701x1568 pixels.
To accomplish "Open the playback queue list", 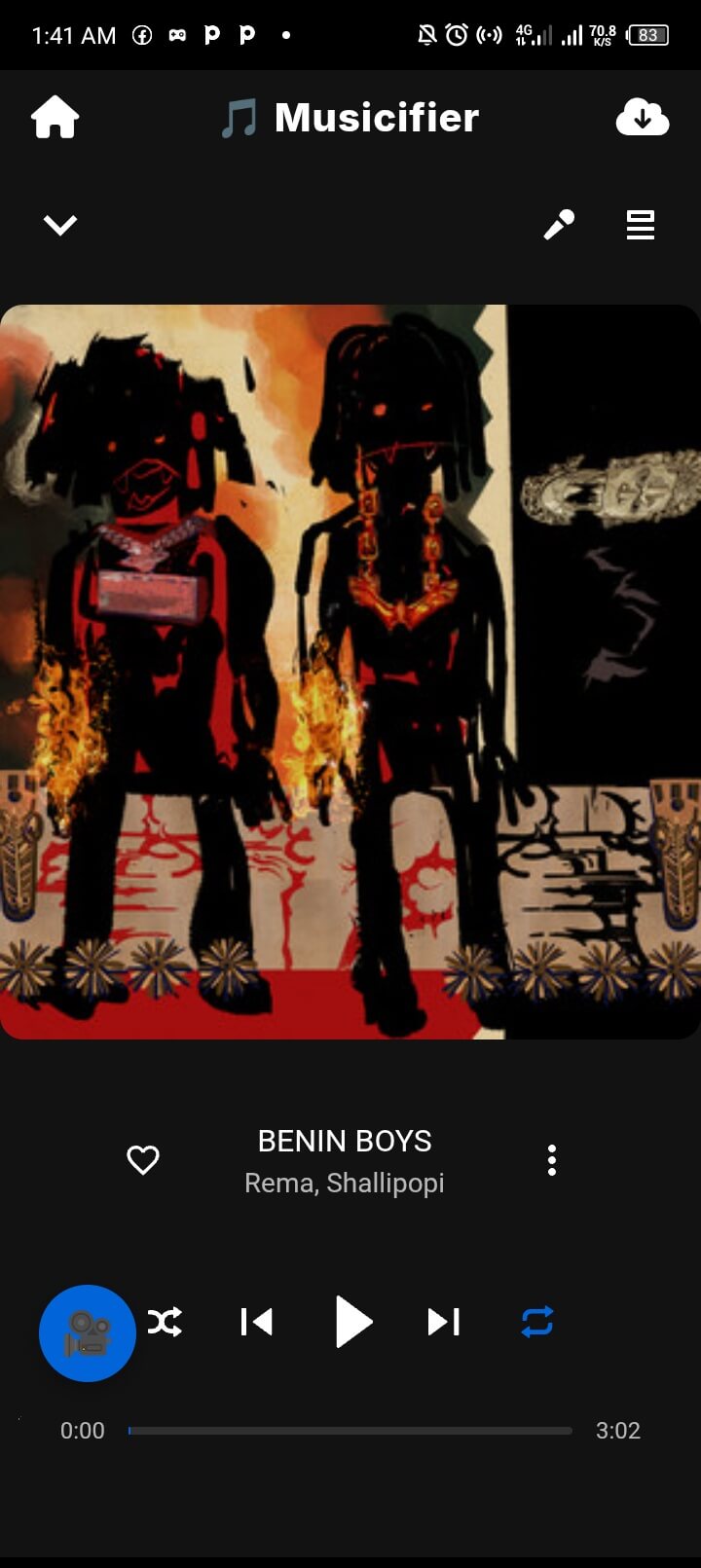I will pyautogui.click(x=640, y=225).
